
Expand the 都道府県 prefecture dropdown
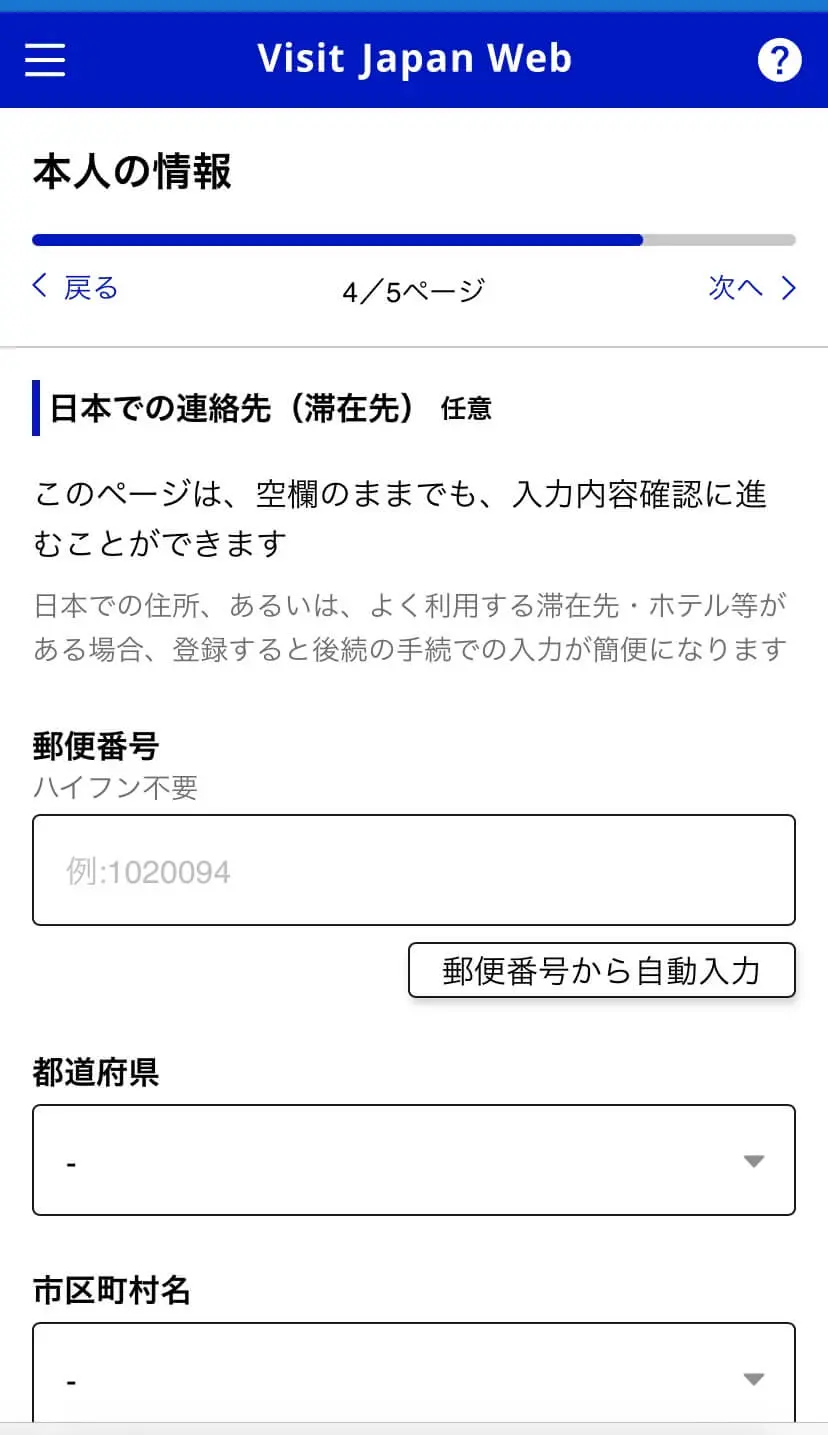[414, 1160]
